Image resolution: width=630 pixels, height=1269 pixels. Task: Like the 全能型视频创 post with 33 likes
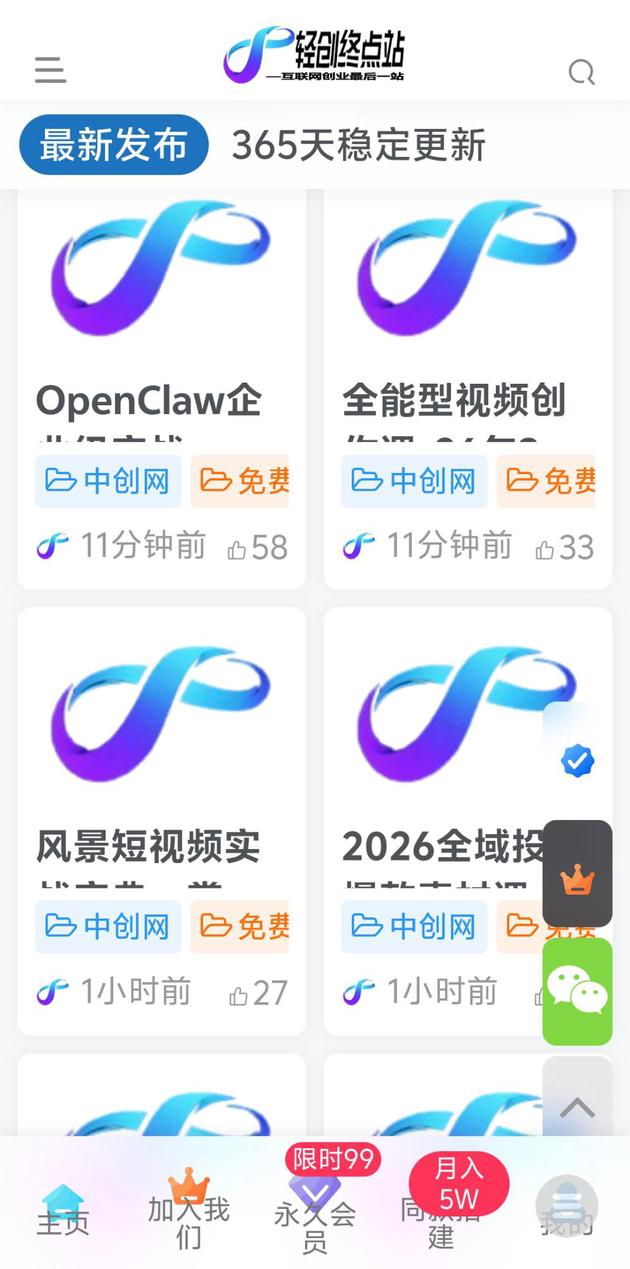pyautogui.click(x=564, y=547)
